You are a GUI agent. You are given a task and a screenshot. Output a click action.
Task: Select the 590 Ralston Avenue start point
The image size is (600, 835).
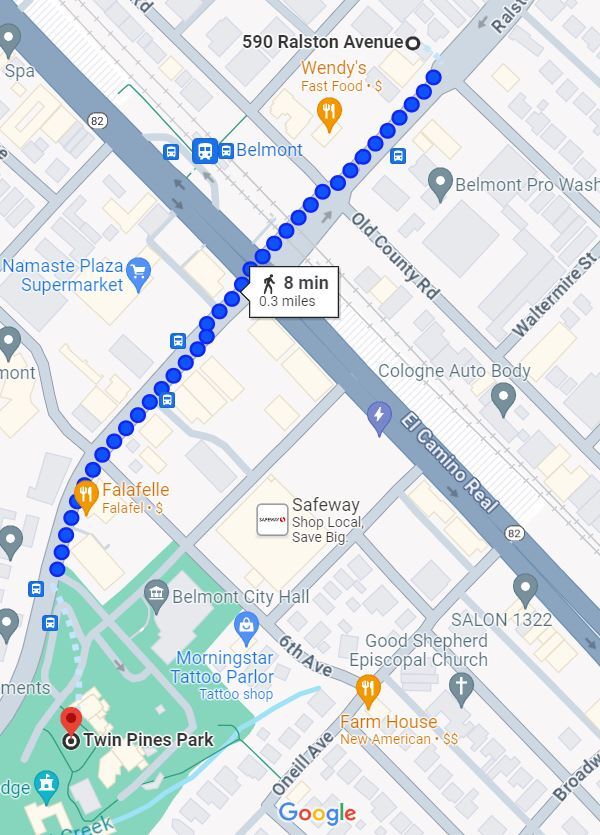click(x=411, y=42)
